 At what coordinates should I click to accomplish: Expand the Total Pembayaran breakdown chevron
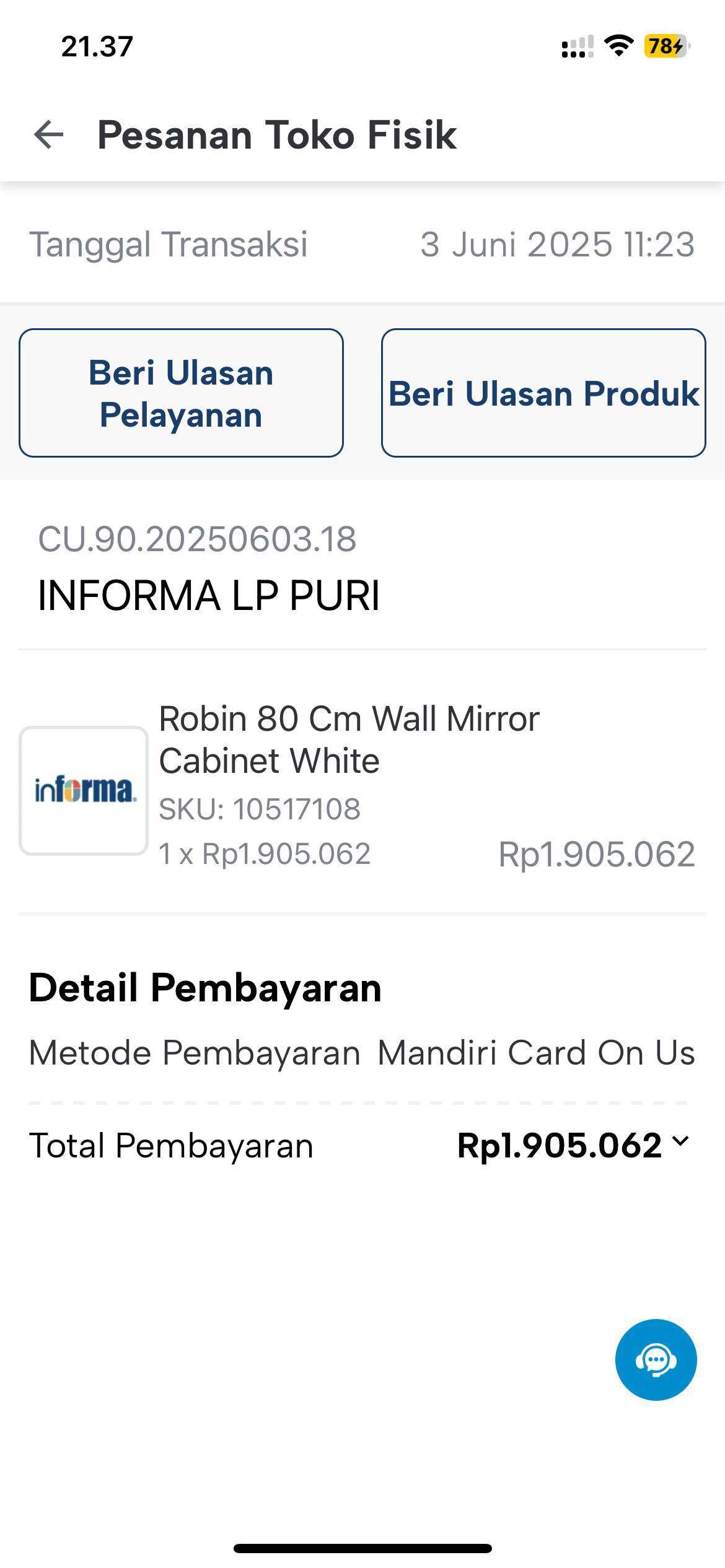coord(680,1141)
